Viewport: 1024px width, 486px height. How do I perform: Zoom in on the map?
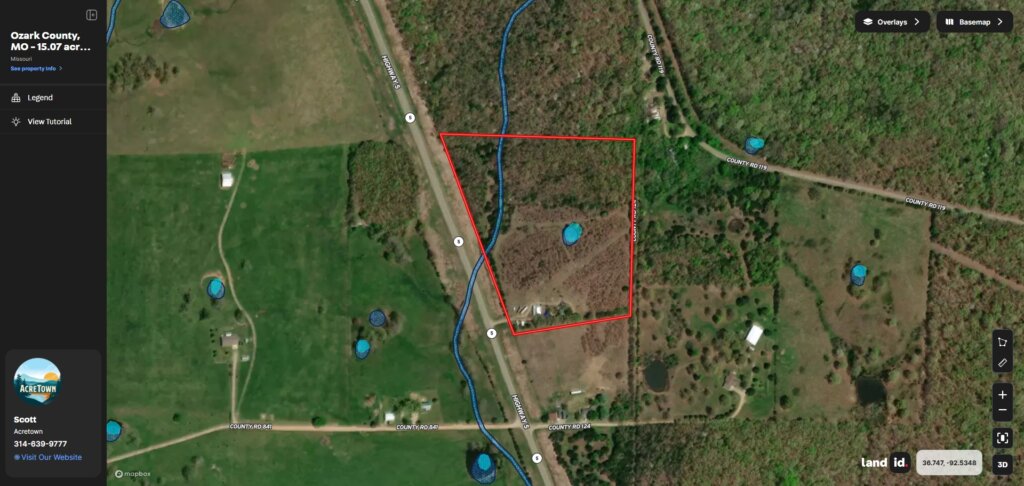click(x=1002, y=395)
